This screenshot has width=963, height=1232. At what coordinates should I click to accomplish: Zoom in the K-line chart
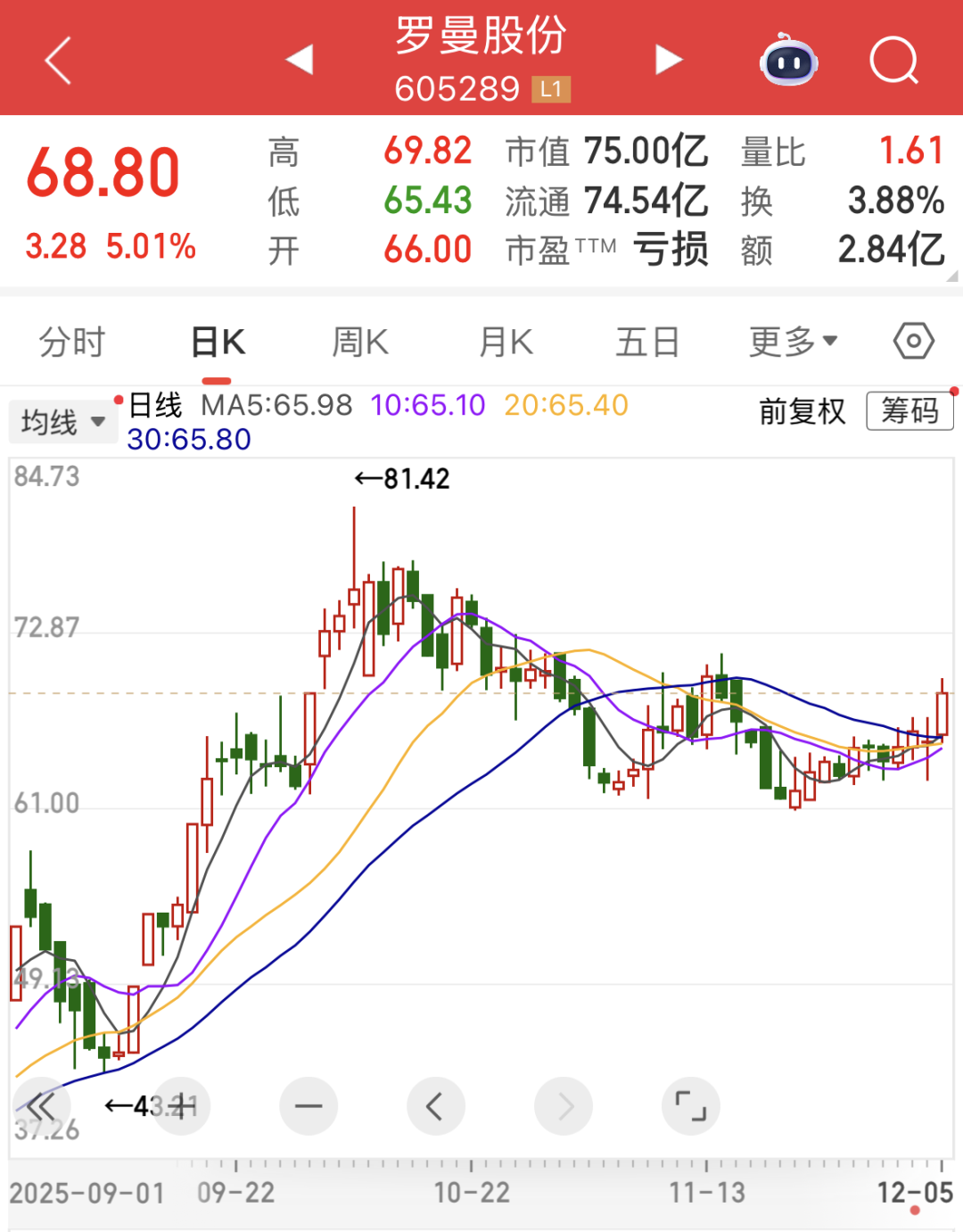coord(182,1107)
